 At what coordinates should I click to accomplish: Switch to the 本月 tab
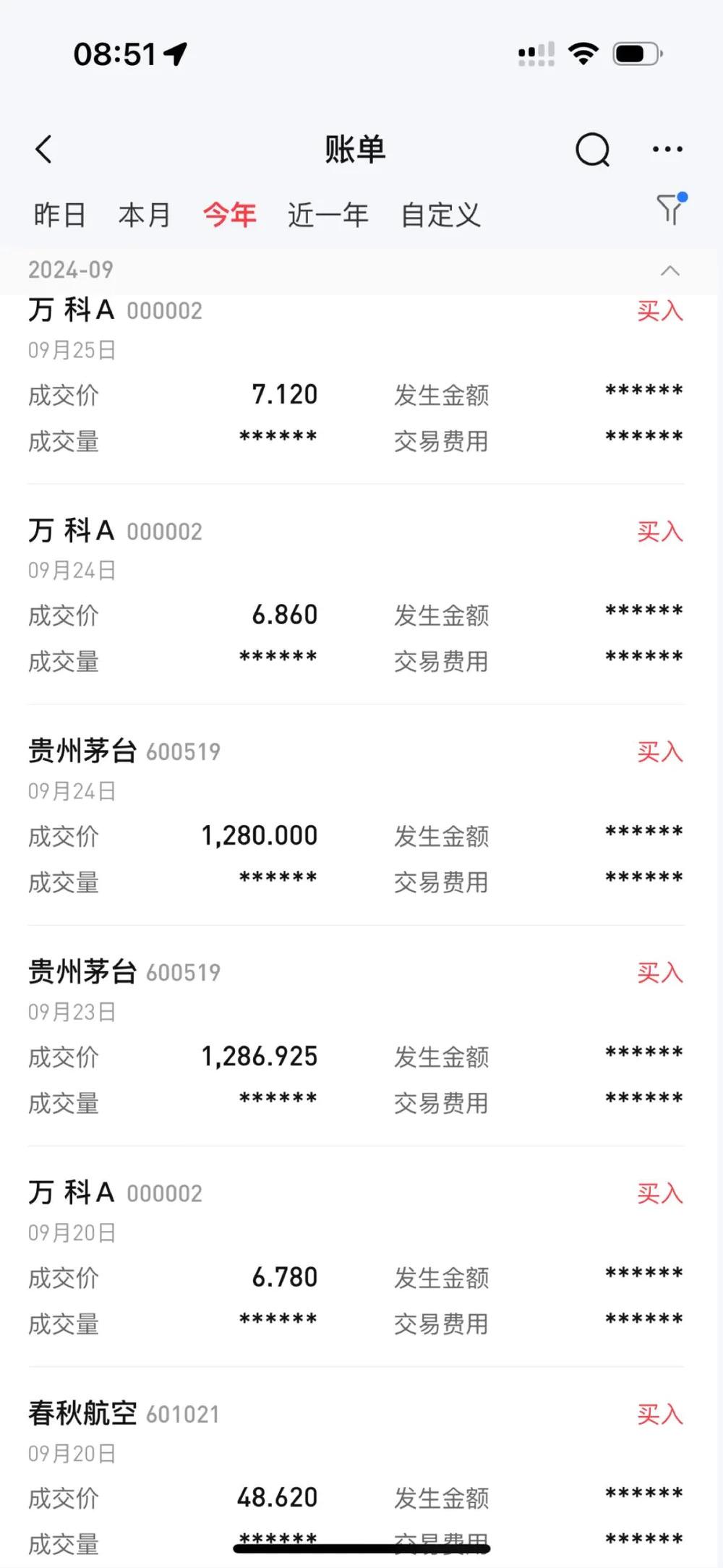[x=145, y=215]
